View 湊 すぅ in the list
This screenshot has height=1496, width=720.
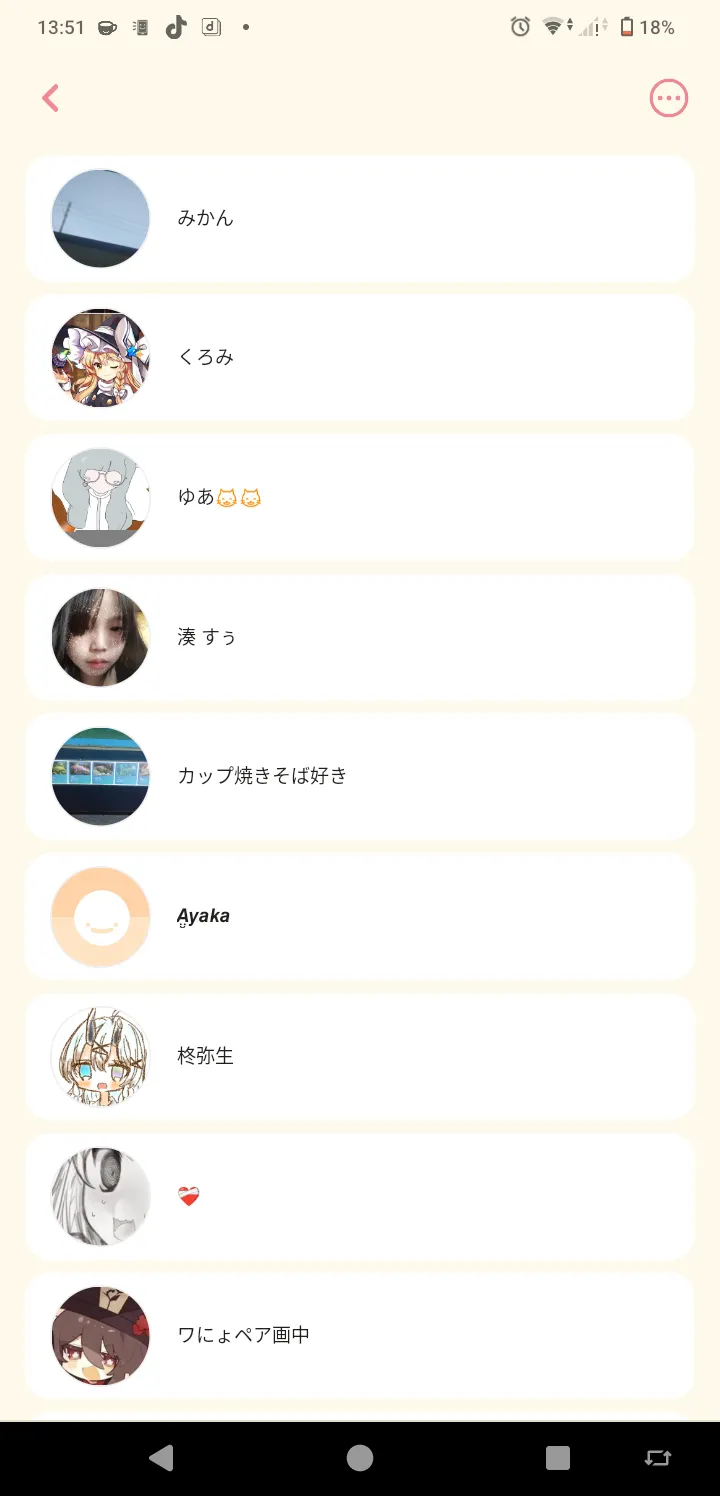(360, 637)
